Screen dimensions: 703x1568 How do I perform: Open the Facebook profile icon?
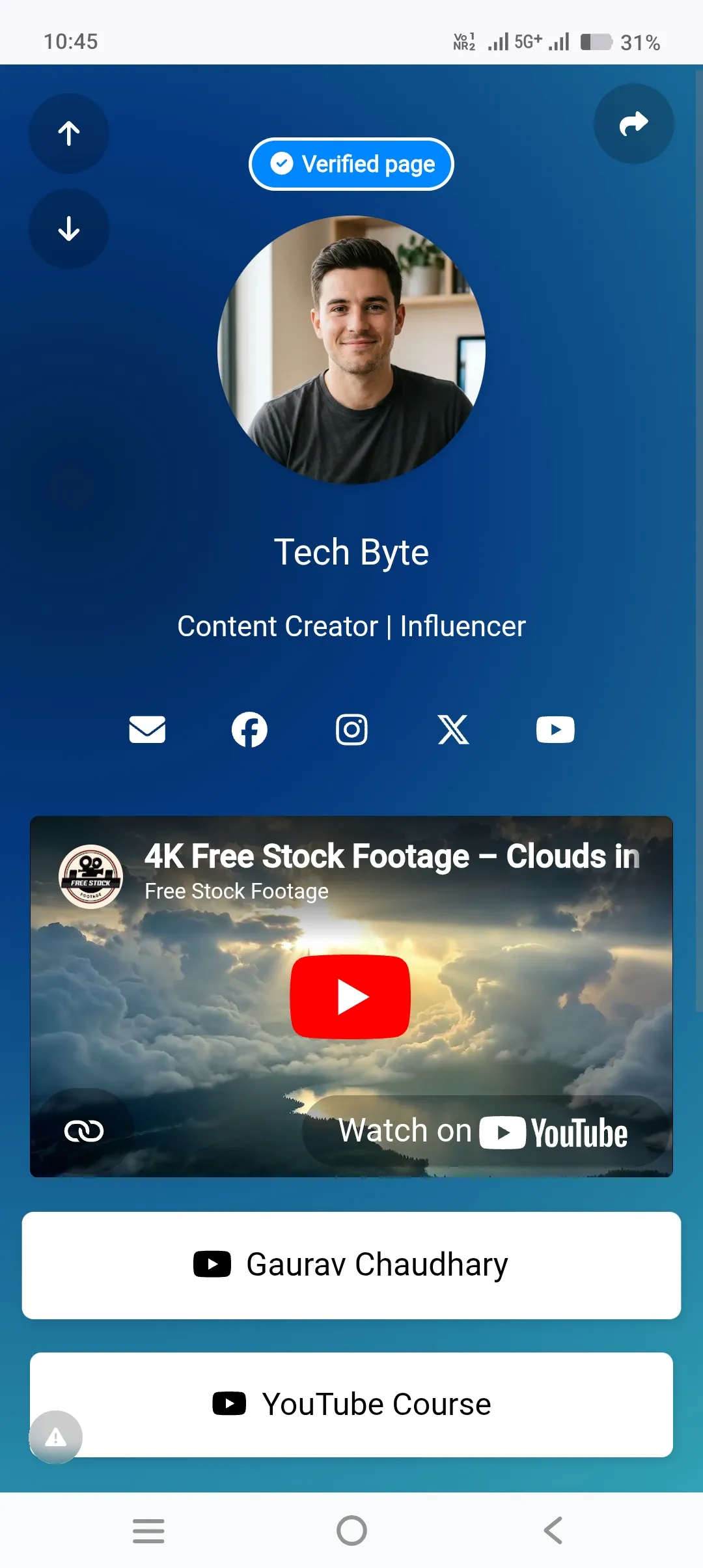[x=249, y=729]
